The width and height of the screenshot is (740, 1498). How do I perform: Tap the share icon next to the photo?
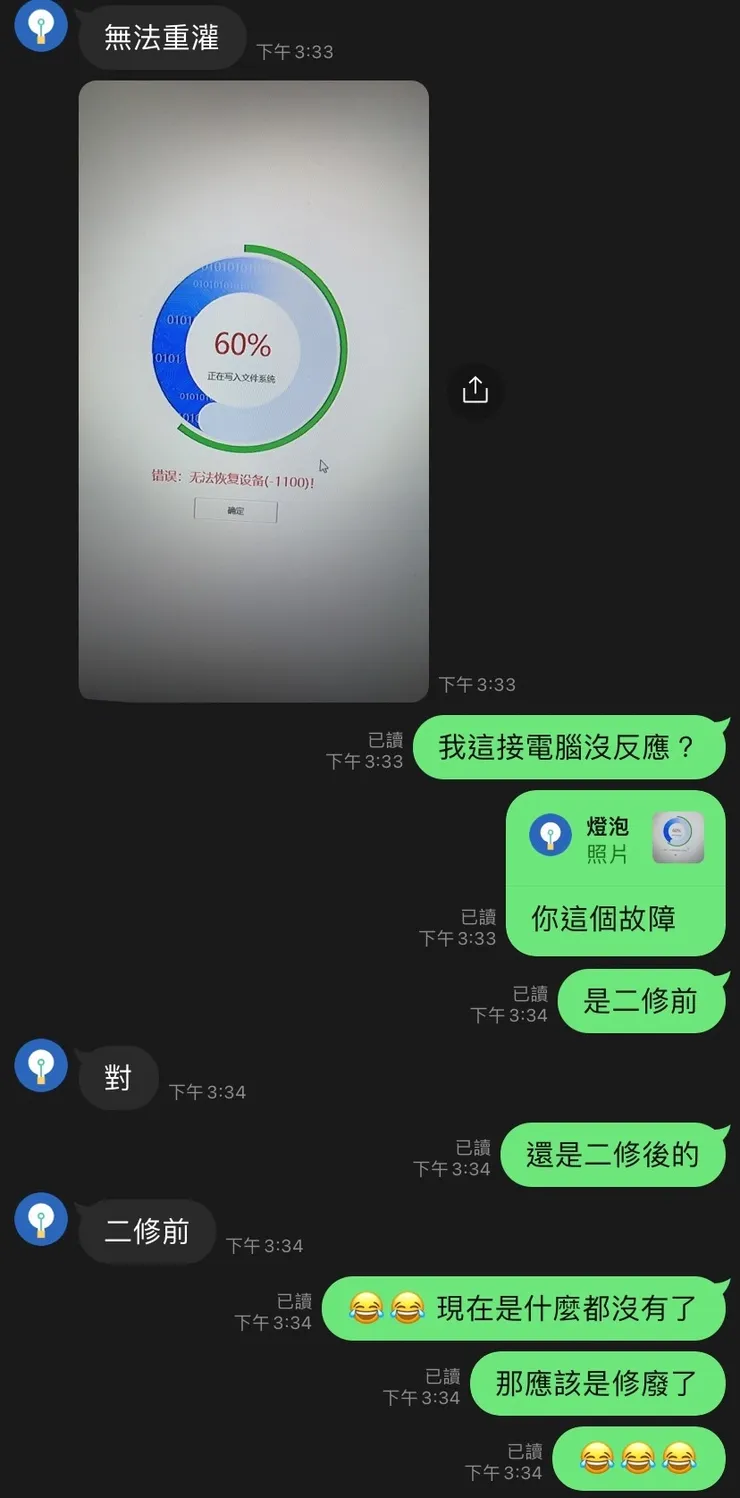click(x=475, y=392)
